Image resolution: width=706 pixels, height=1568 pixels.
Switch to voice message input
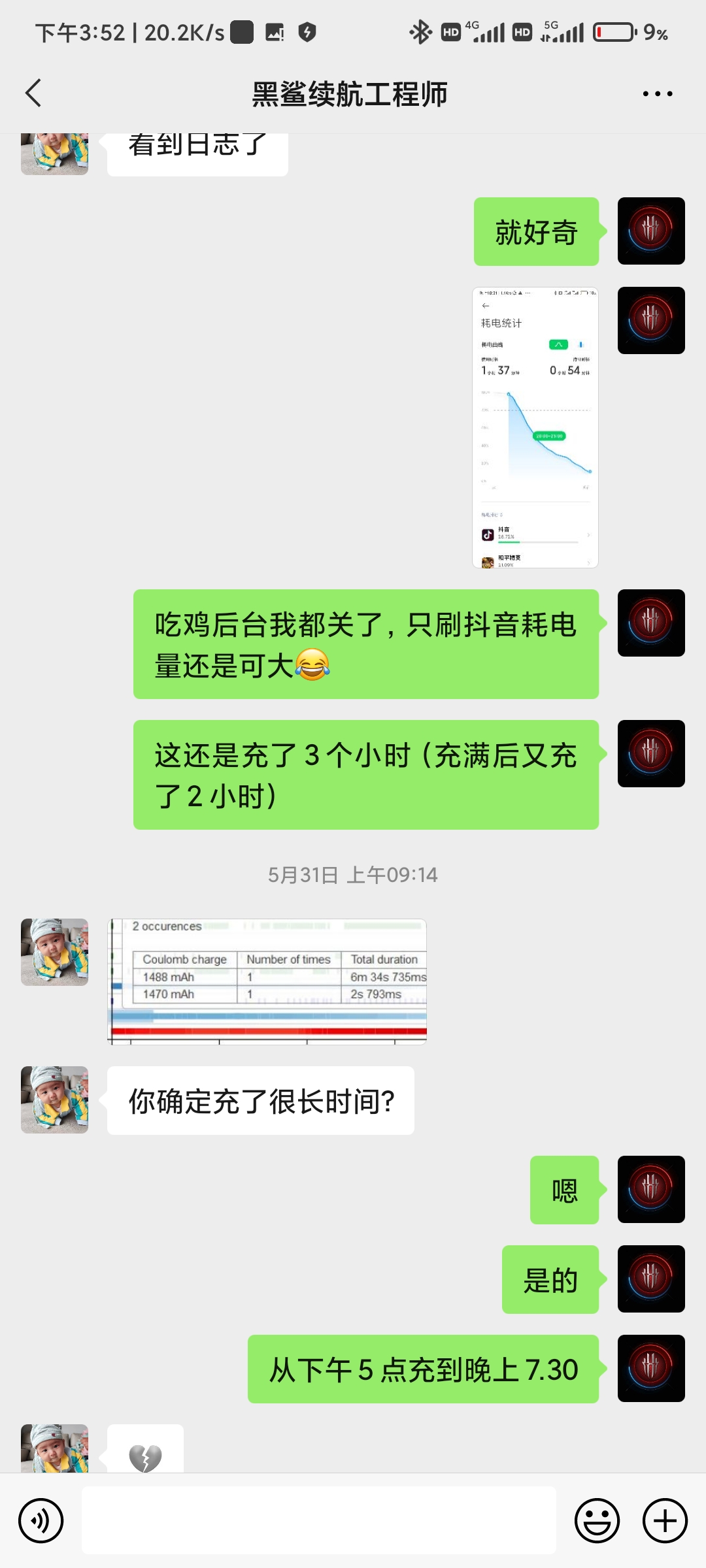coord(41,1521)
